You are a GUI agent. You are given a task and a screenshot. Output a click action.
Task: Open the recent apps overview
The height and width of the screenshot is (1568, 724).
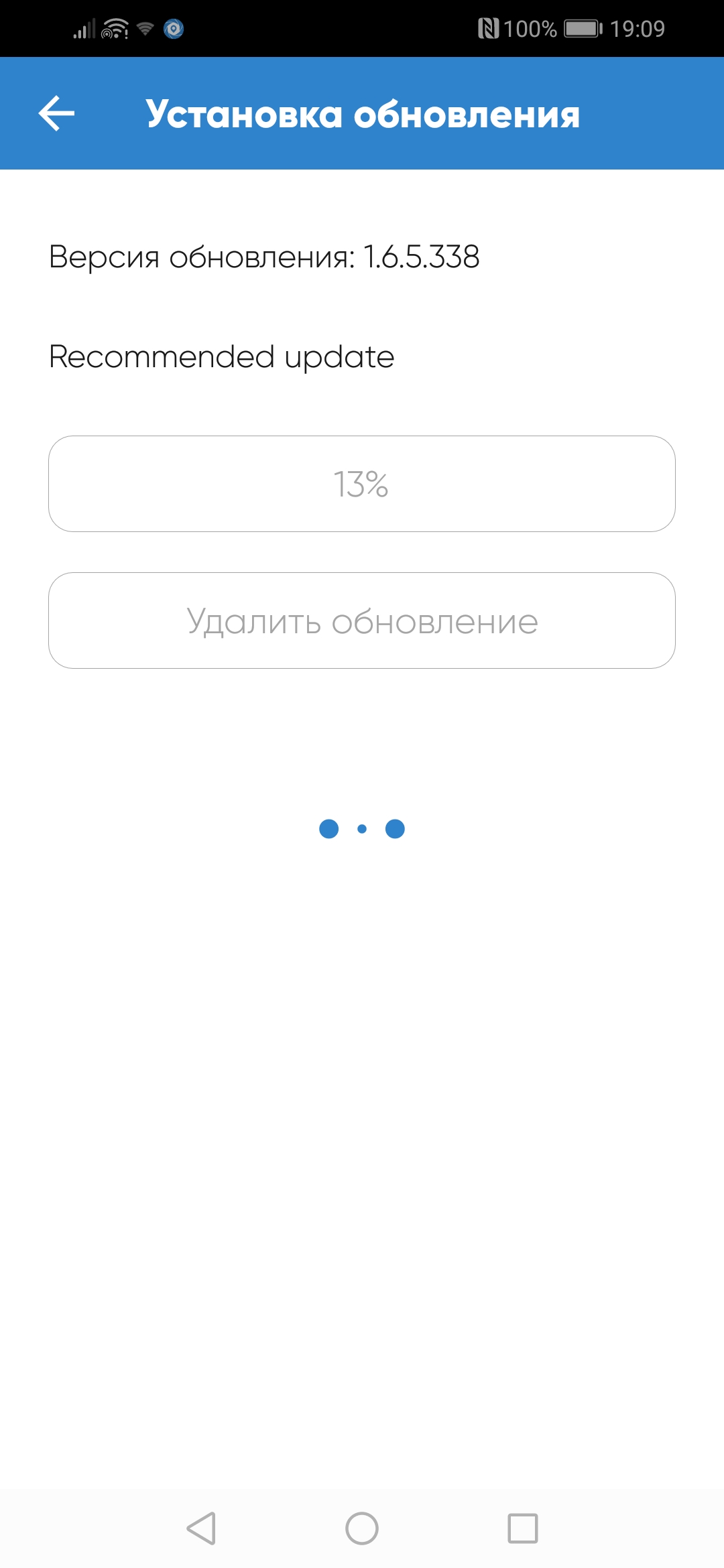click(523, 1528)
